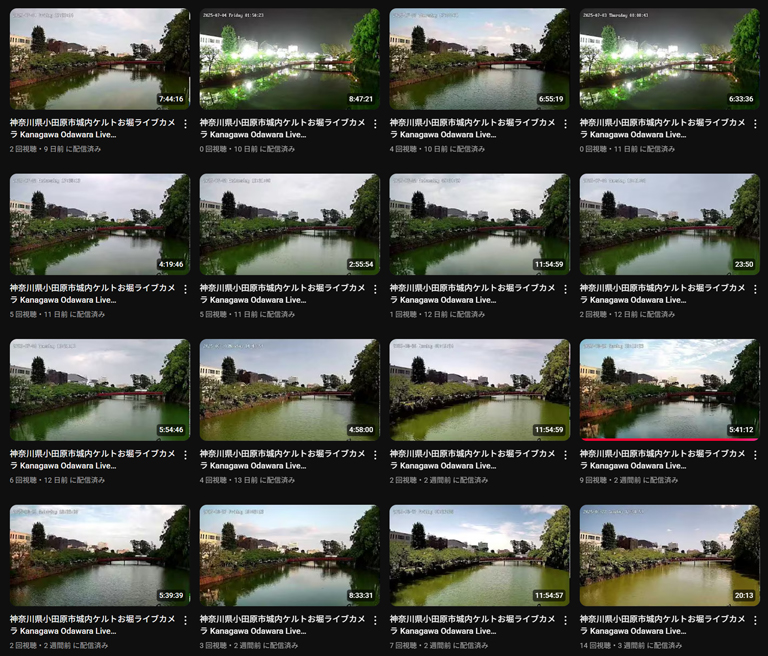This screenshot has width=768, height=656.
Task: Open the short 23:50 video
Action: (669, 224)
